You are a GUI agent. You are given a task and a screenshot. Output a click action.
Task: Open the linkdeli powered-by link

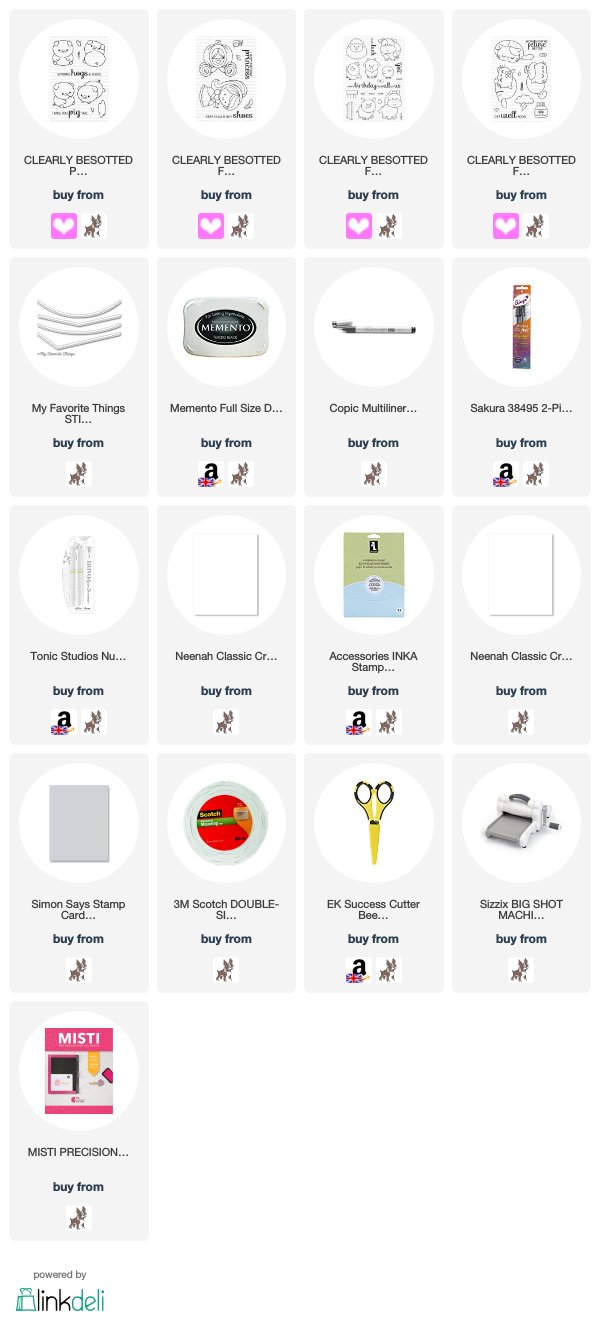click(60, 1292)
